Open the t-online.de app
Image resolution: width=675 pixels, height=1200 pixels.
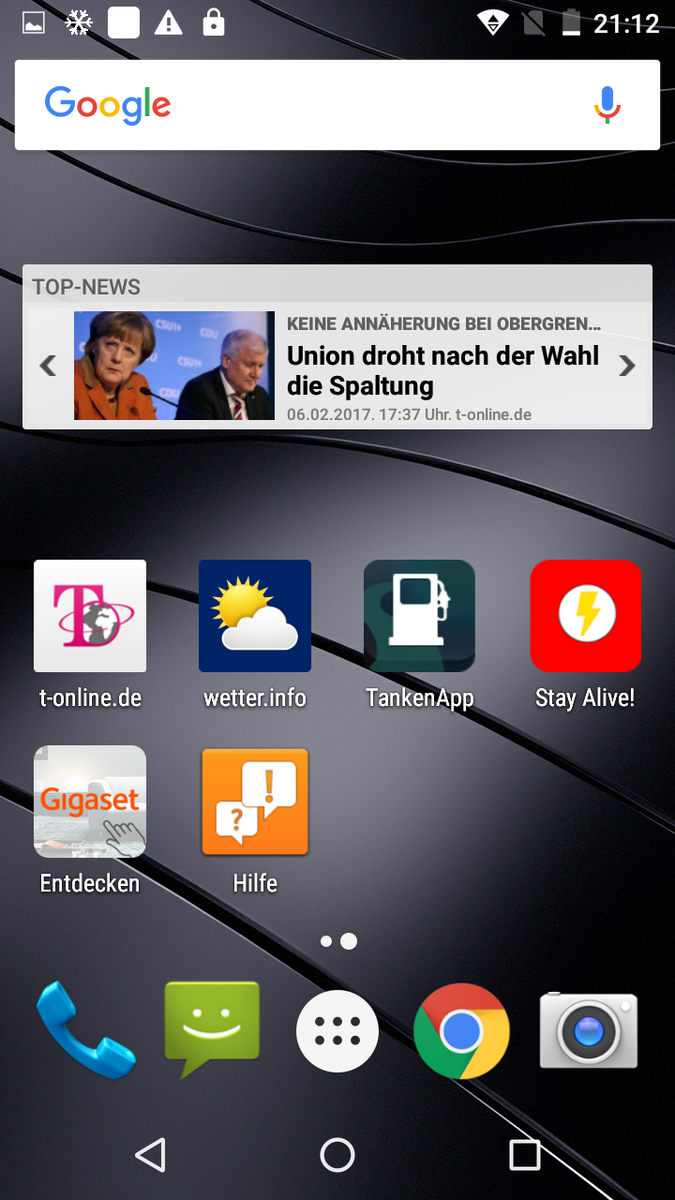pos(90,616)
